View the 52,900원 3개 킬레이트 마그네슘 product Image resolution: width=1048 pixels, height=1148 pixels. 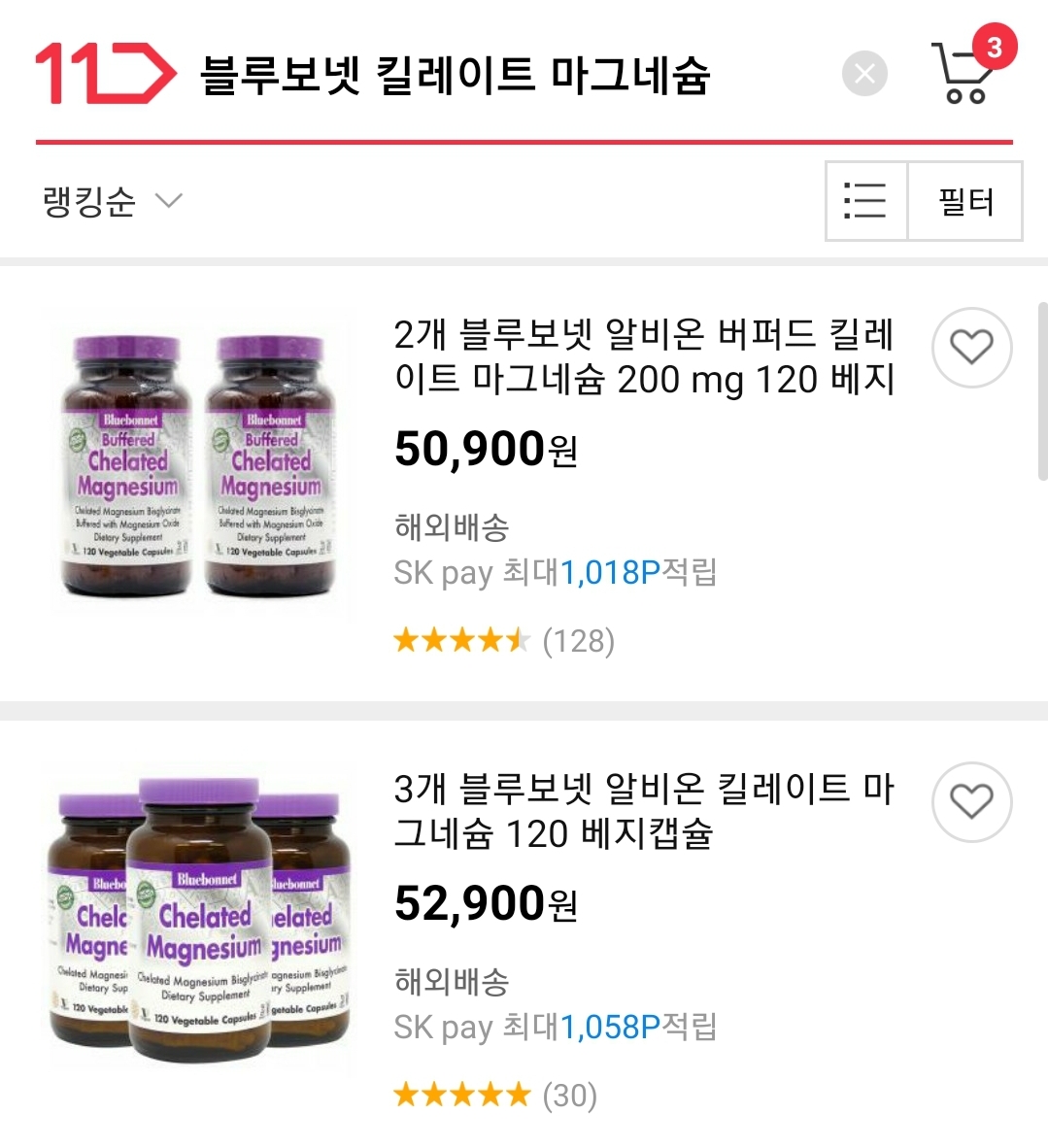point(643,811)
